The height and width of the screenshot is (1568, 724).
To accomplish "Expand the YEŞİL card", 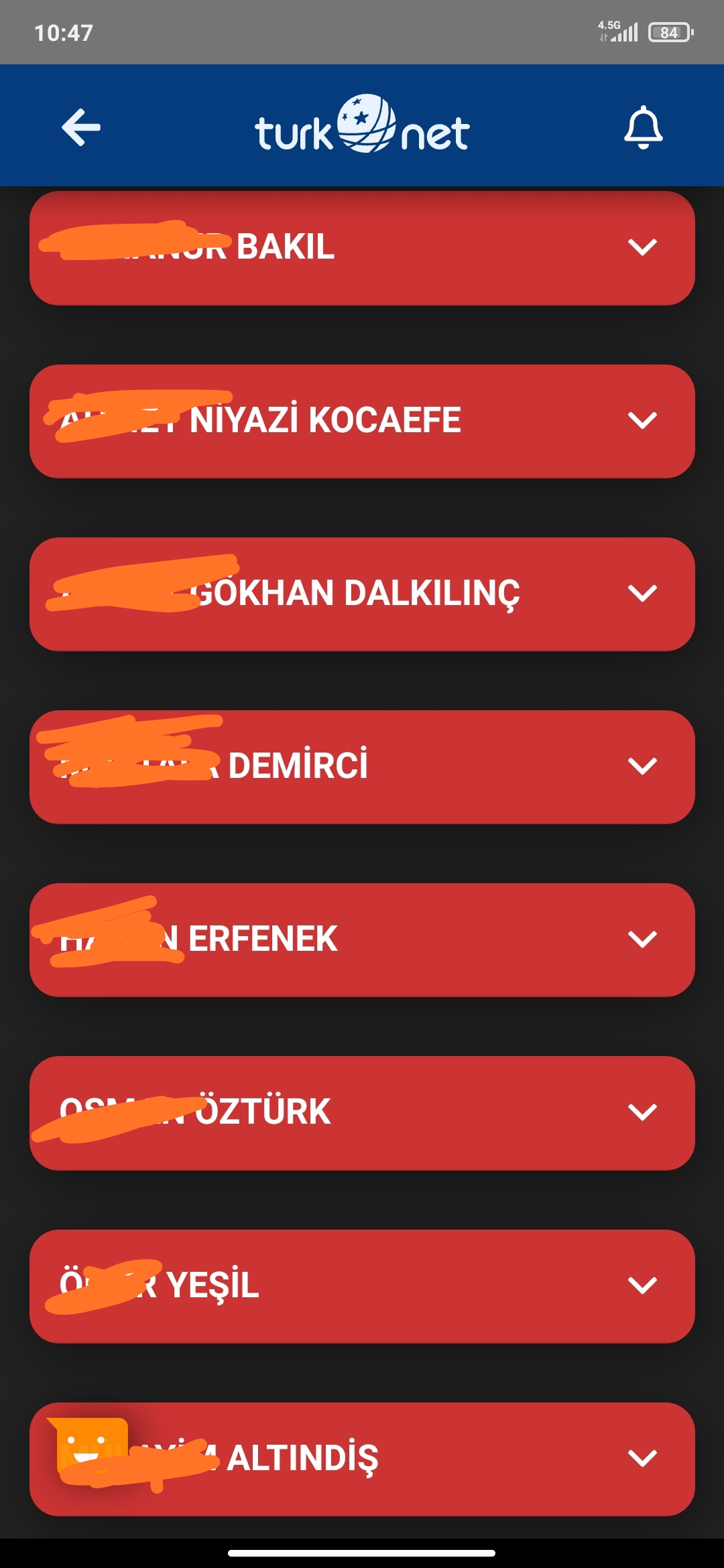I will point(362,1286).
